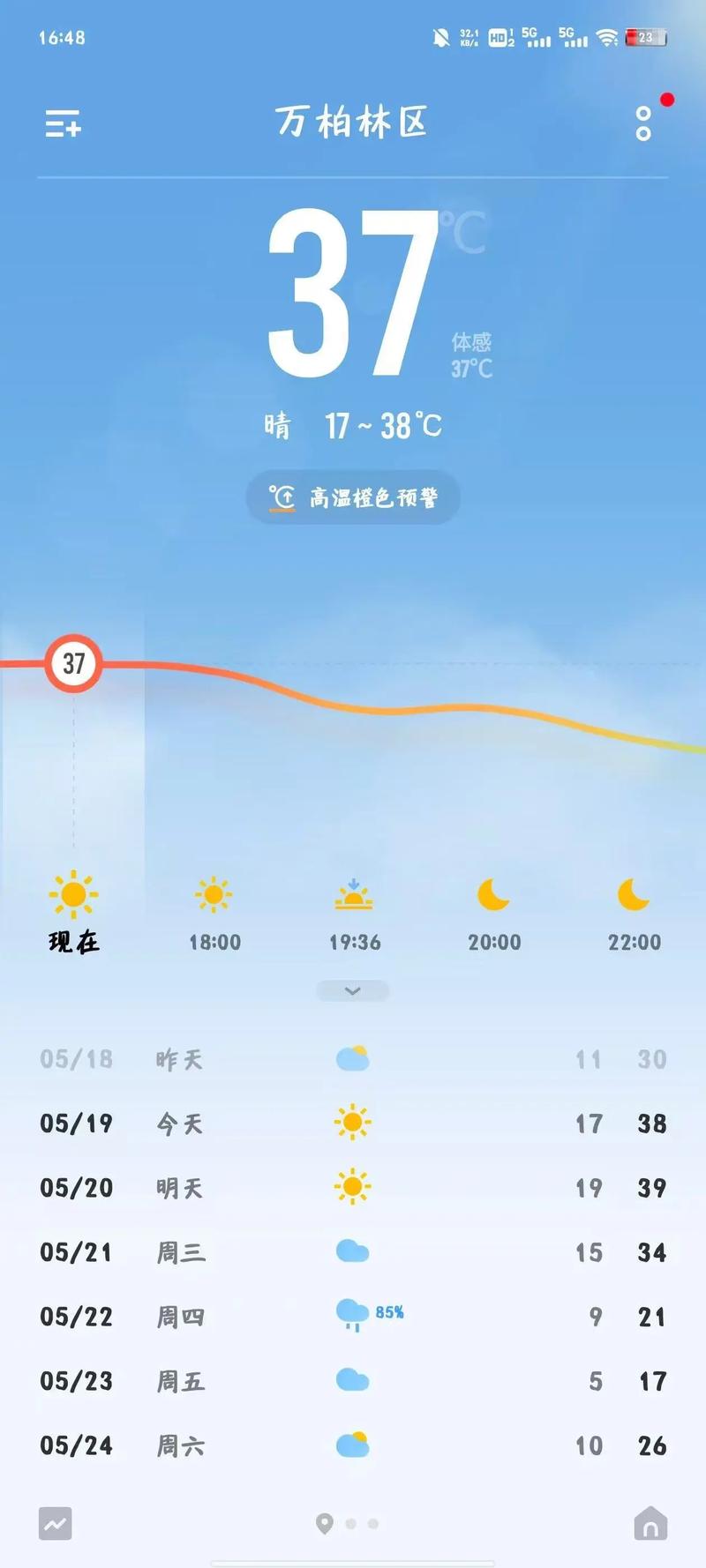This screenshot has width=706, height=1568.
Task: Tap the rain icon showing 85% on 05/22
Action: (352, 1316)
